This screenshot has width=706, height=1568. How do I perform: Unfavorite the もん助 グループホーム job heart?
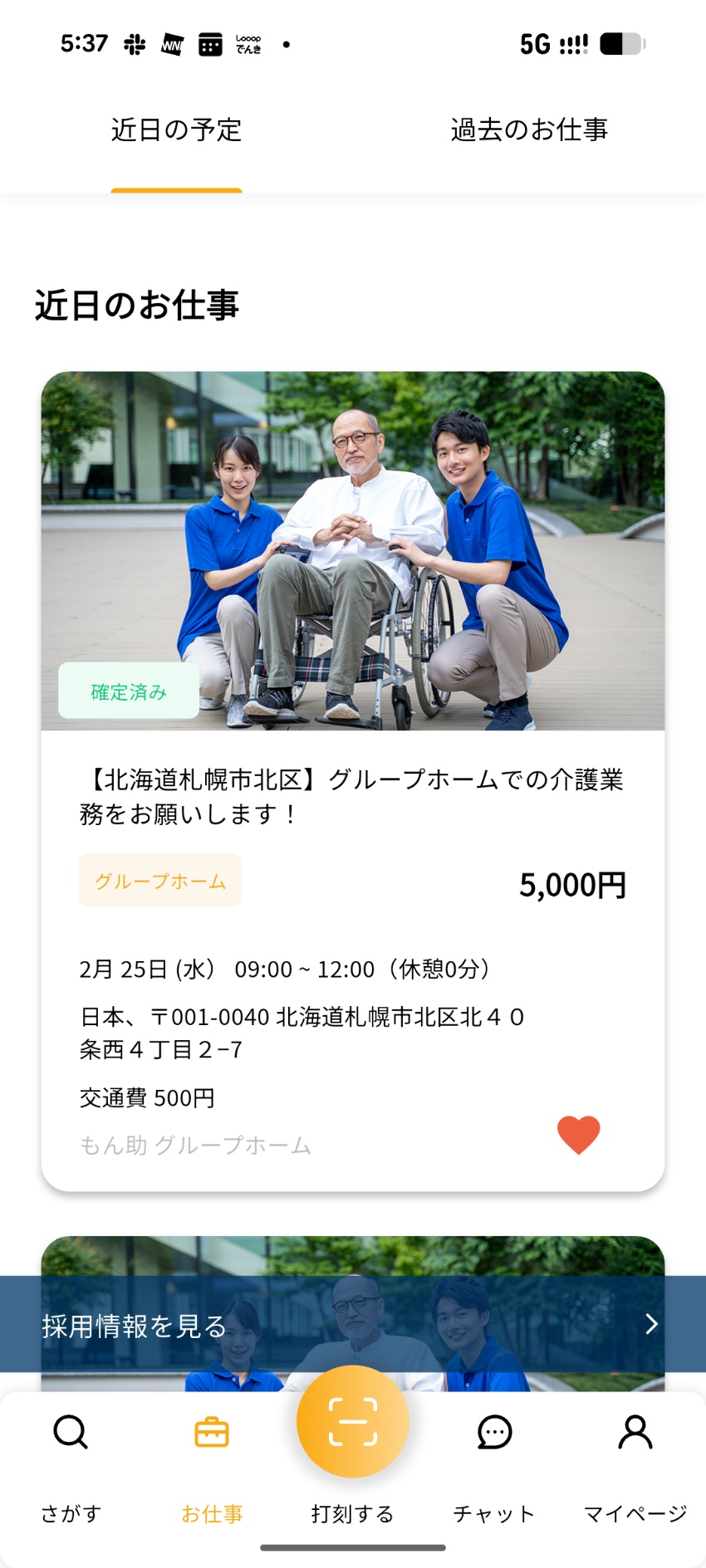[578, 1135]
